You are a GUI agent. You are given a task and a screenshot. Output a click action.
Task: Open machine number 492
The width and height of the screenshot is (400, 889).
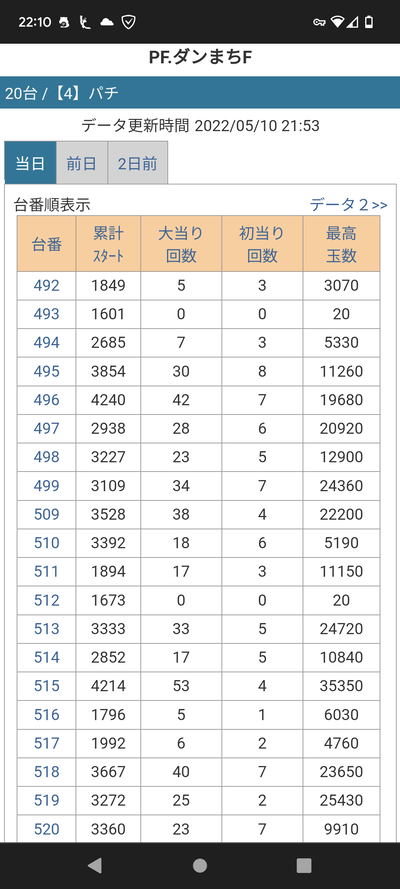tap(46, 286)
